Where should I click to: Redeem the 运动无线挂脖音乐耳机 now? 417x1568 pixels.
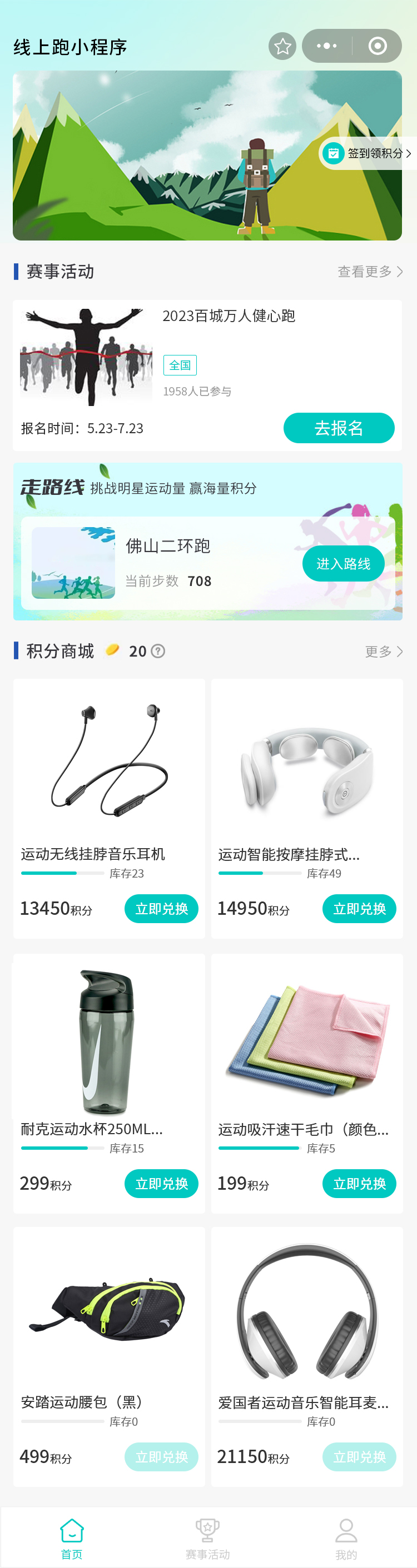click(162, 909)
